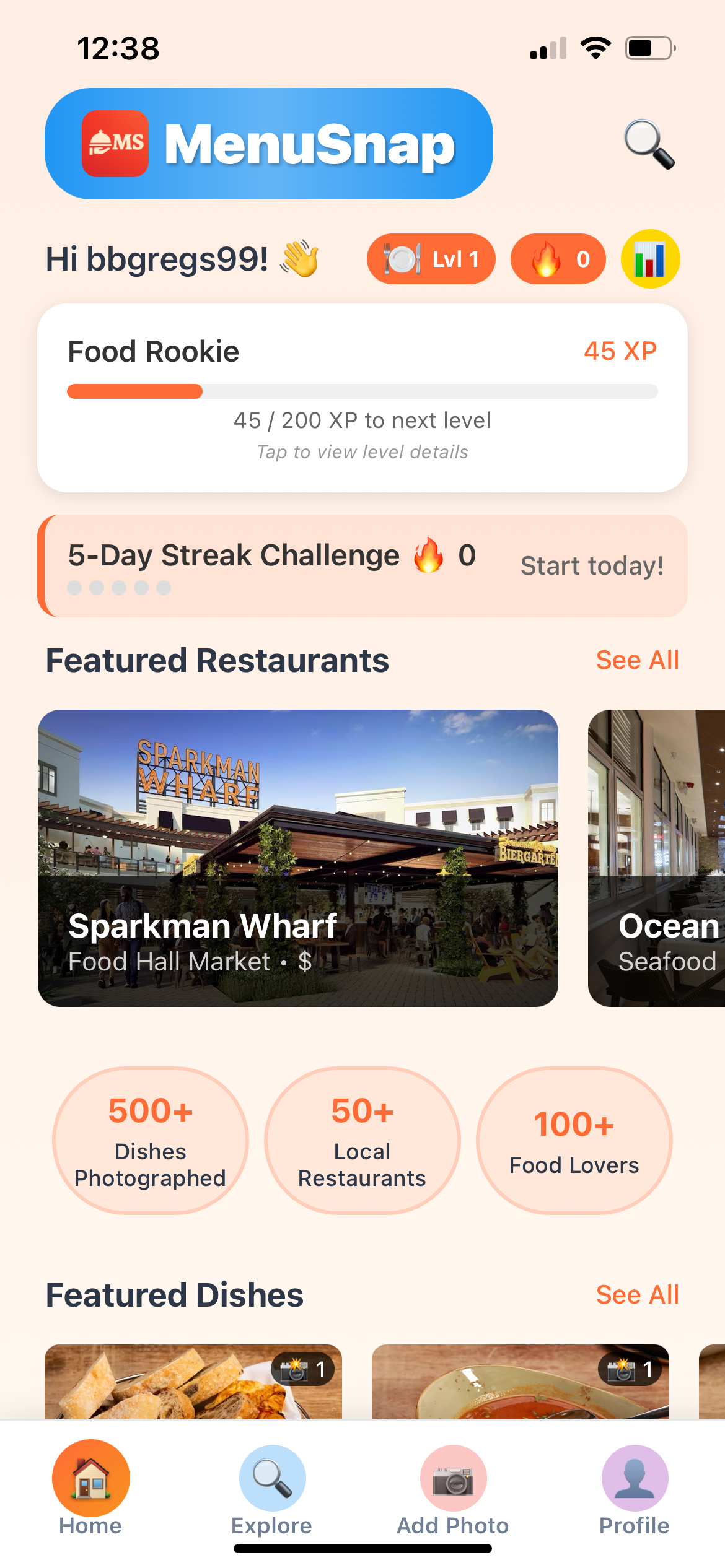Tap Start today on the streak challenge
725x1568 pixels.
[592, 564]
